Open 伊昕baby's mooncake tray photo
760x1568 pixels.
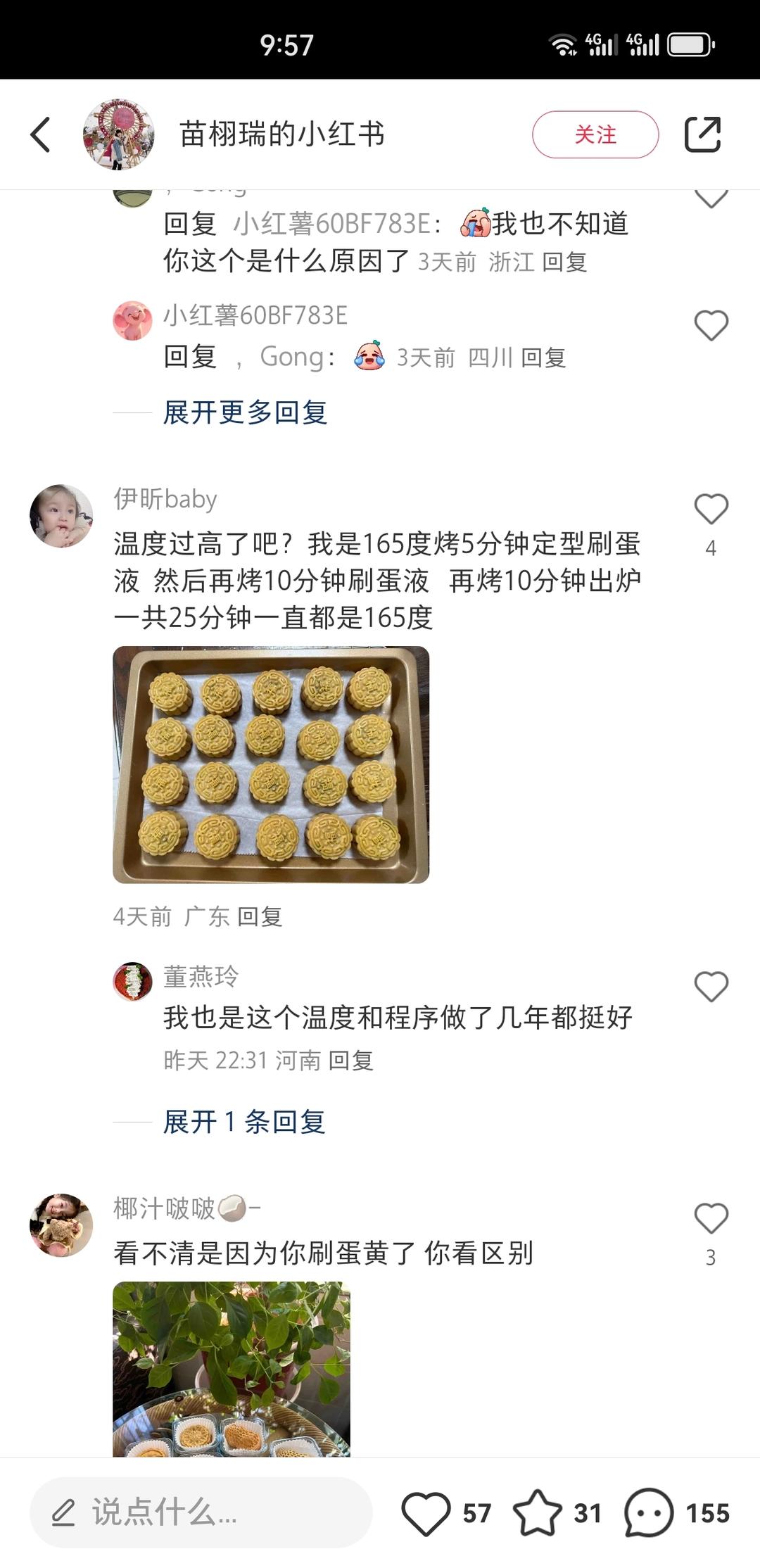[271, 764]
